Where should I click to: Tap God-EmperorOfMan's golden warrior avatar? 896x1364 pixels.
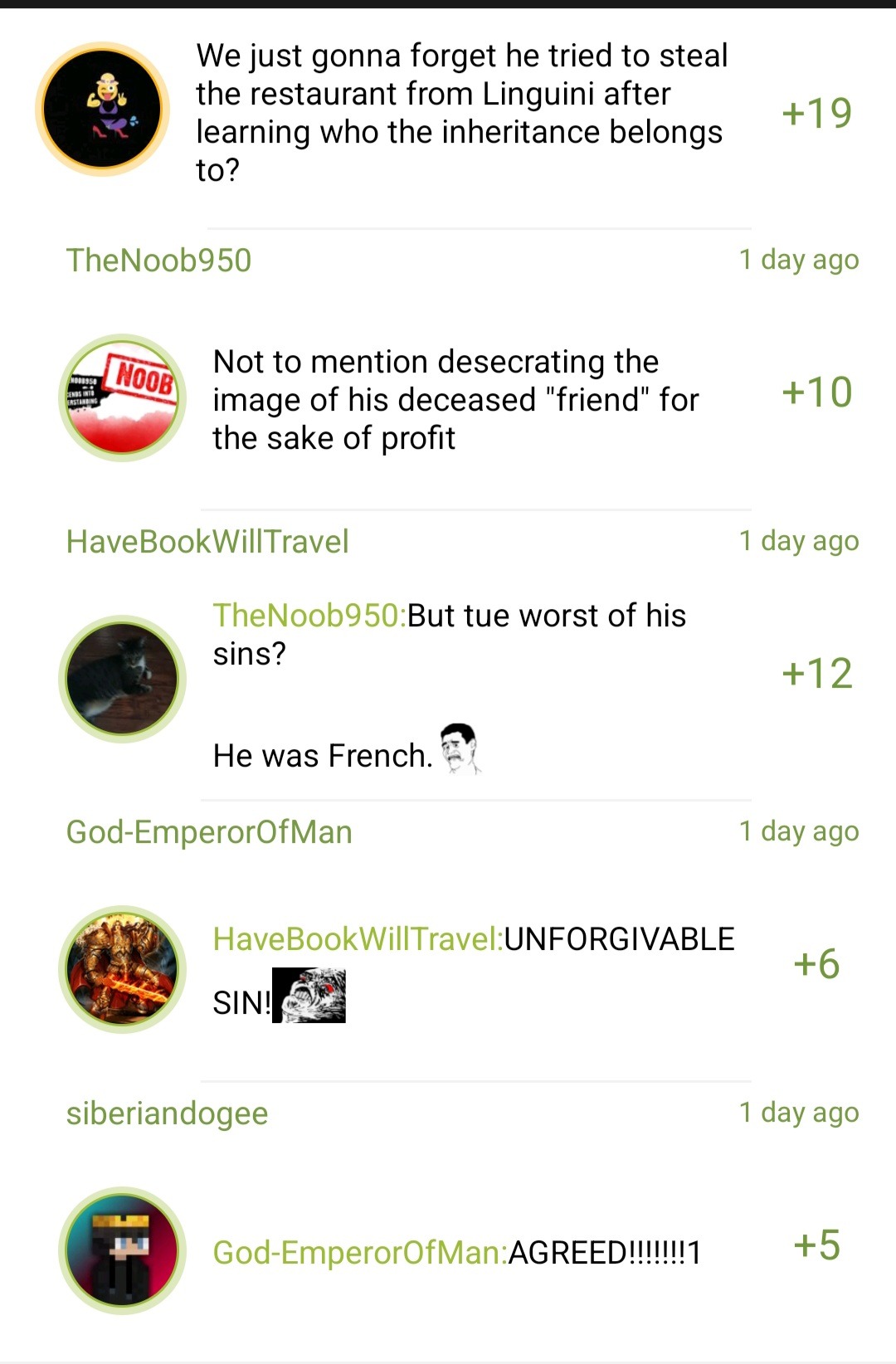pyautogui.click(x=123, y=969)
